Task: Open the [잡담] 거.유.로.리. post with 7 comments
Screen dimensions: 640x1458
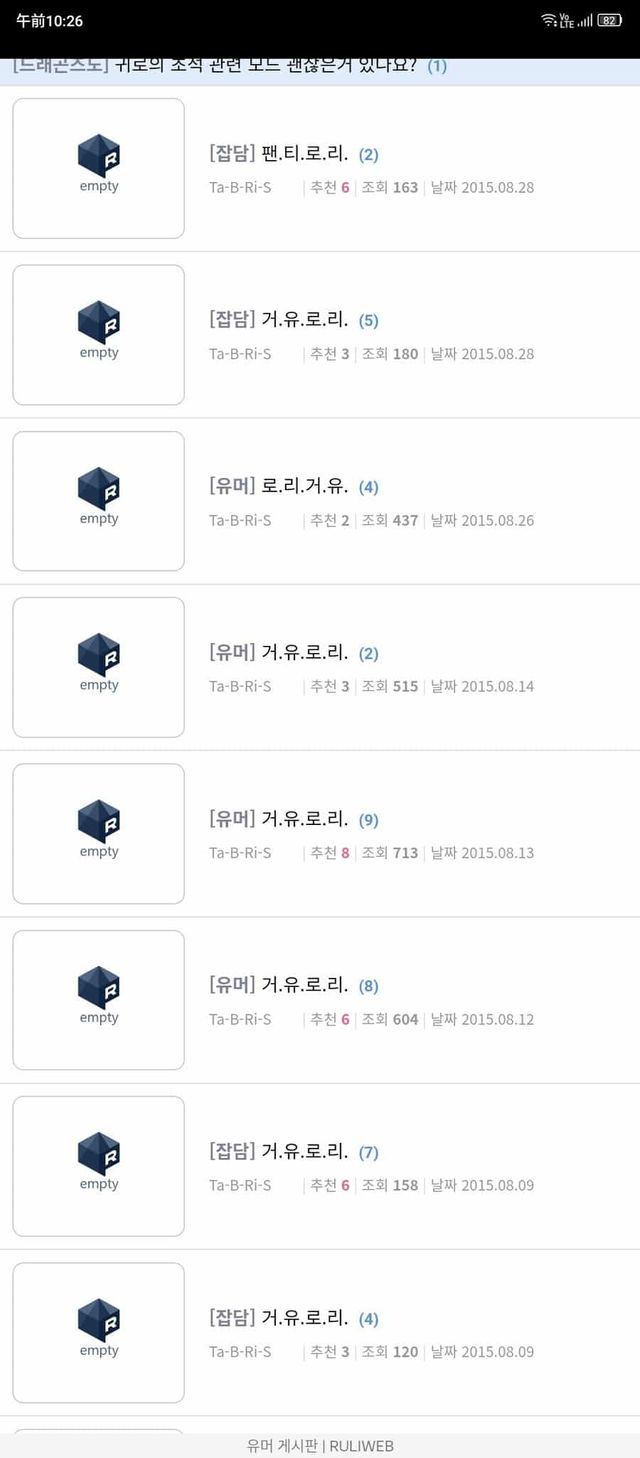Action: (304, 1151)
